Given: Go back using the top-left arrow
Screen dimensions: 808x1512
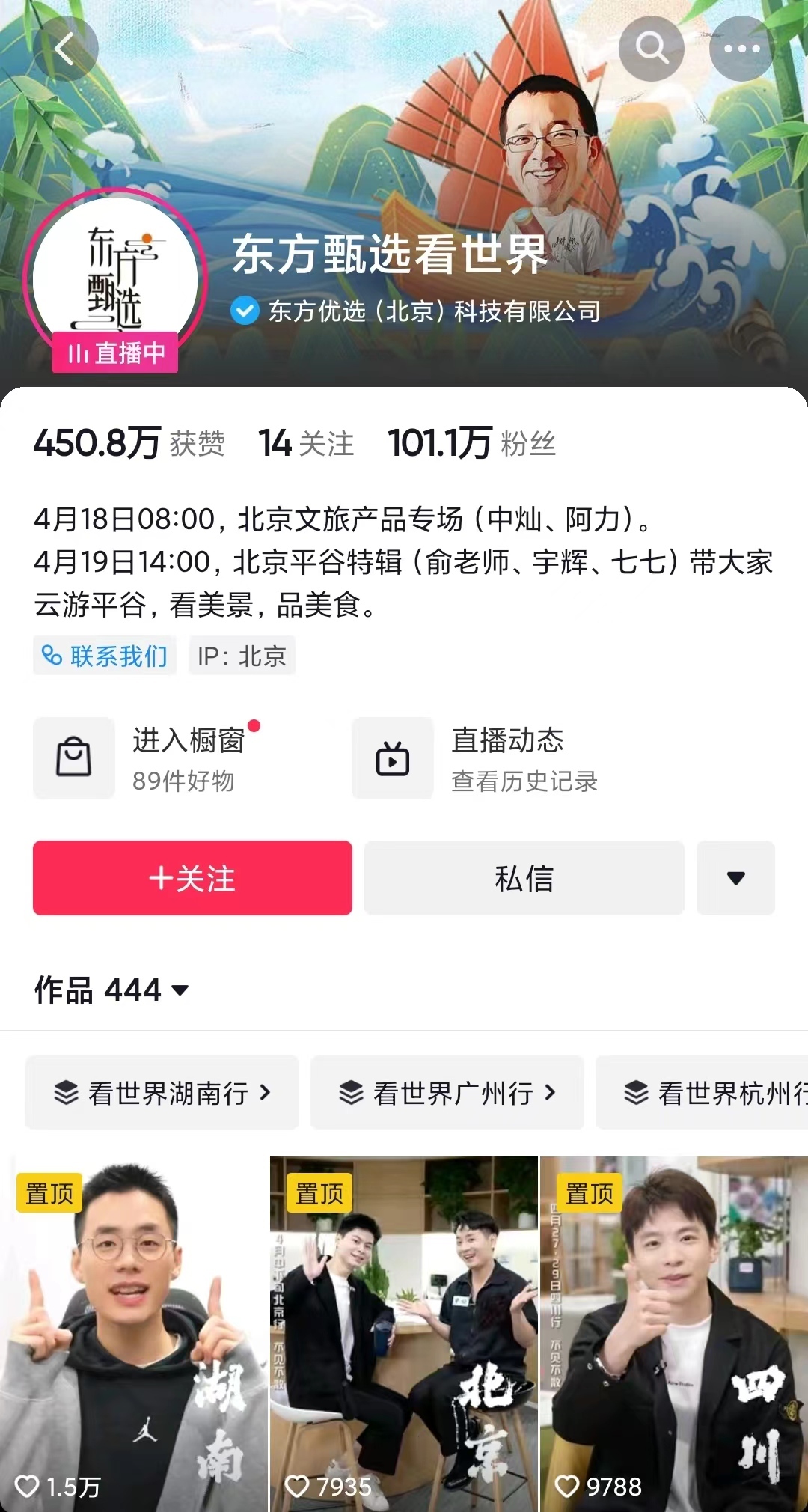Looking at the screenshot, I should click(x=65, y=49).
